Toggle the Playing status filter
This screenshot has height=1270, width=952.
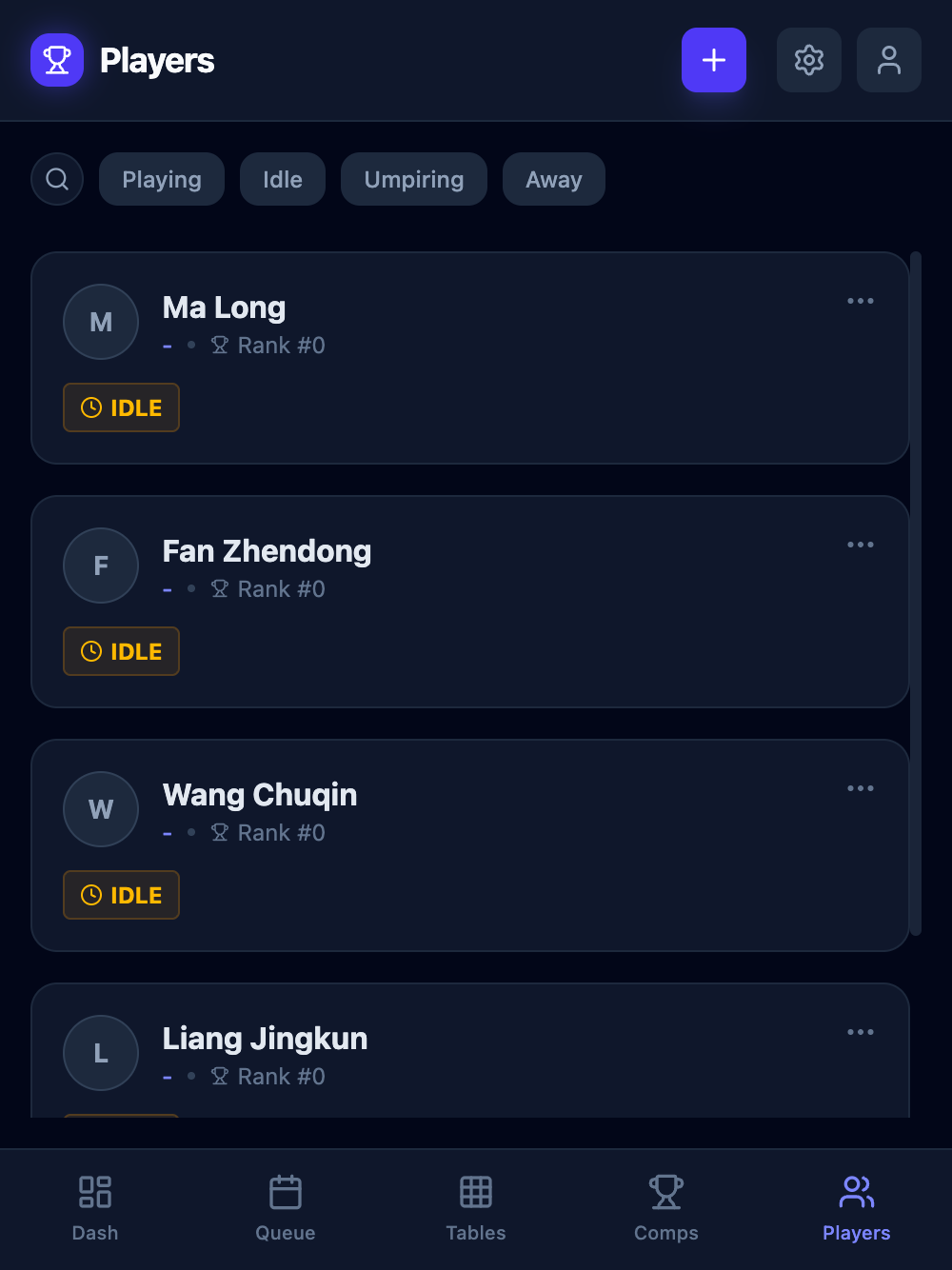click(161, 178)
